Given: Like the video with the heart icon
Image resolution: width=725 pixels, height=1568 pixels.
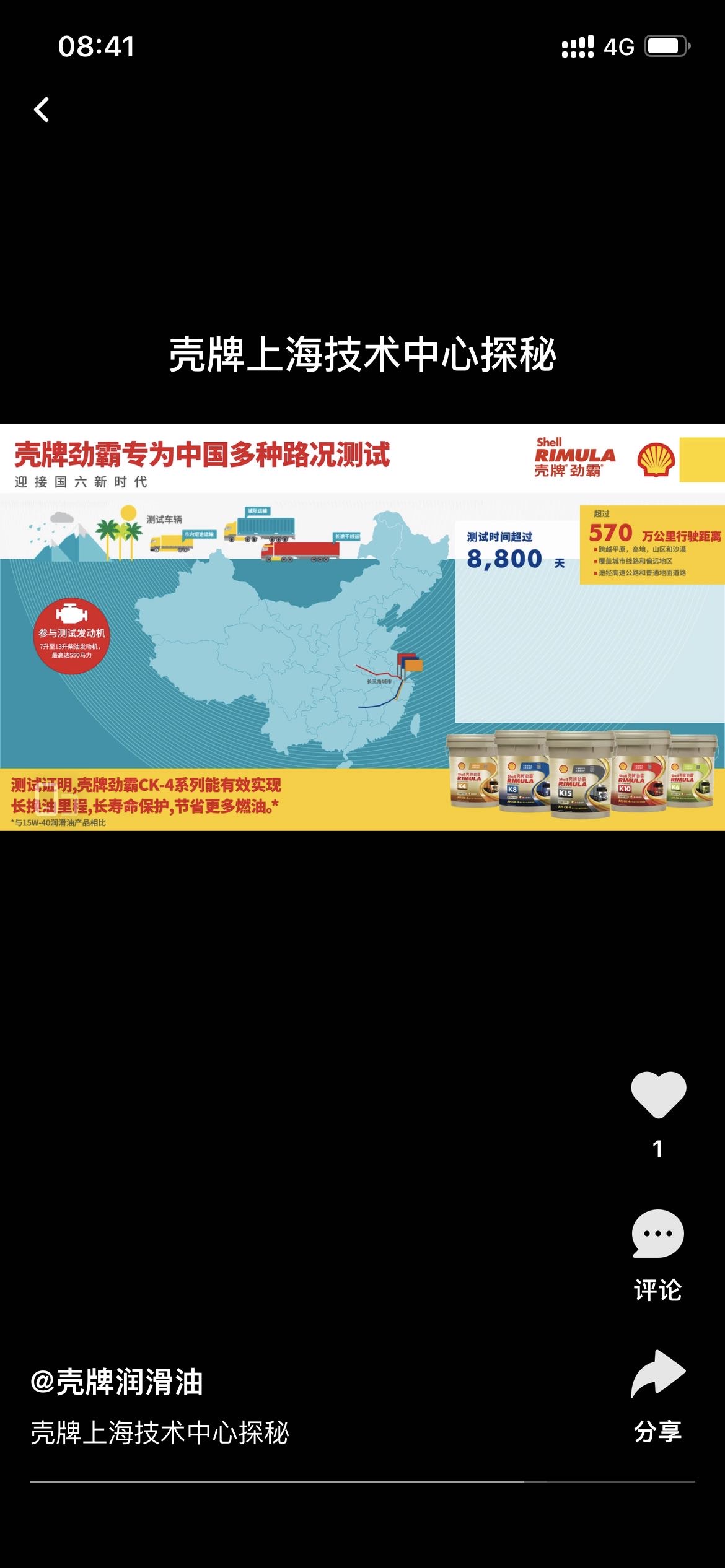Looking at the screenshot, I should click(x=658, y=1095).
